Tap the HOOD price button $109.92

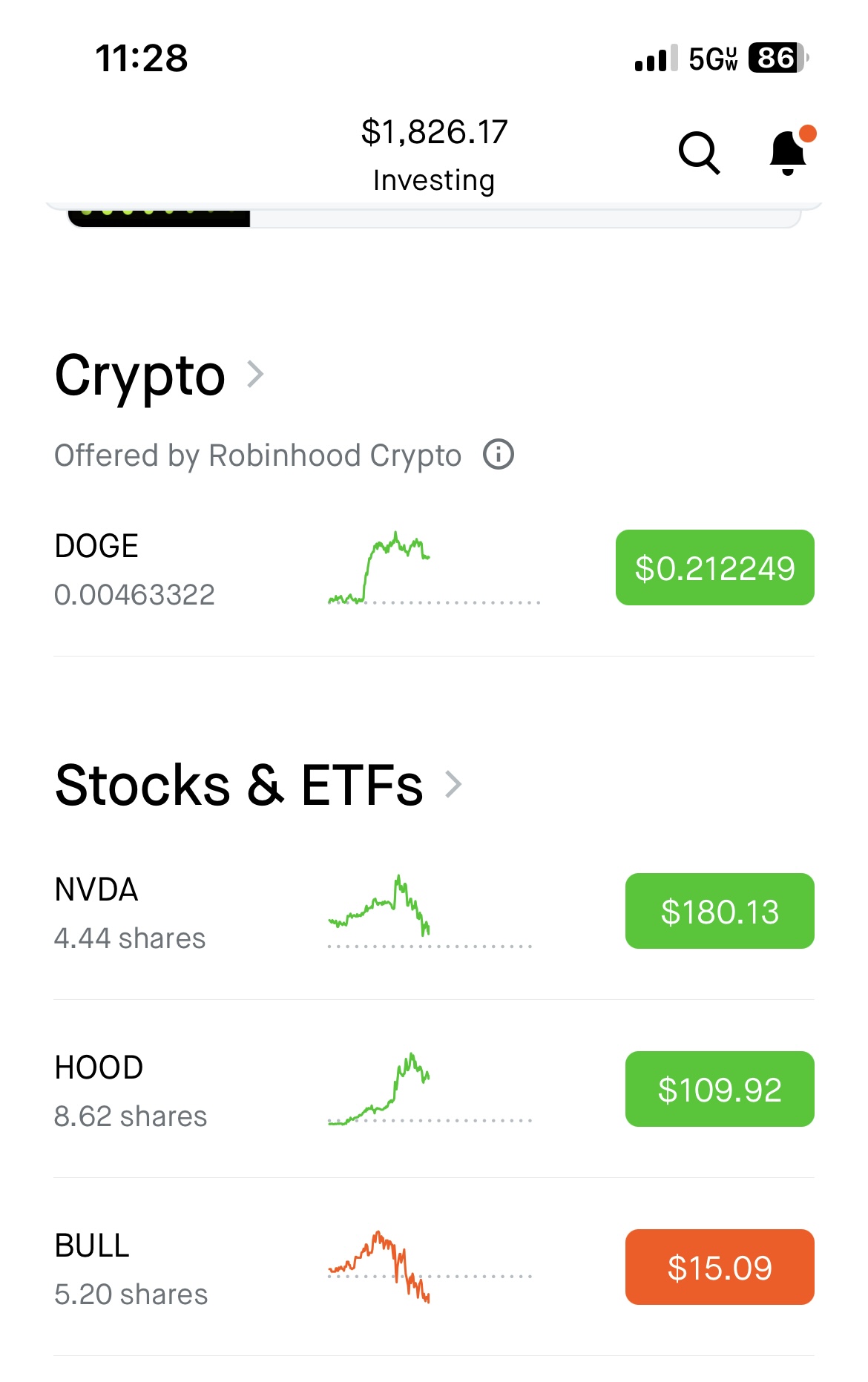[x=719, y=1090]
